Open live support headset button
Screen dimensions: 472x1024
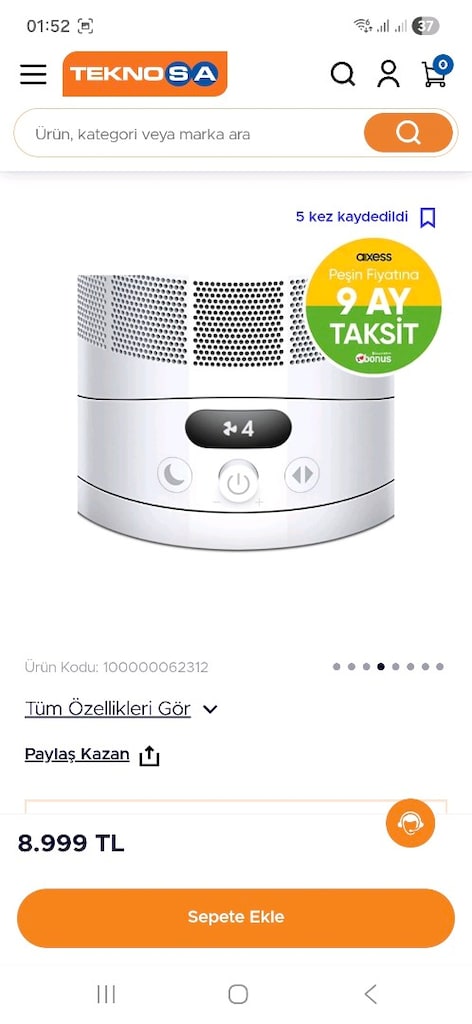point(411,823)
